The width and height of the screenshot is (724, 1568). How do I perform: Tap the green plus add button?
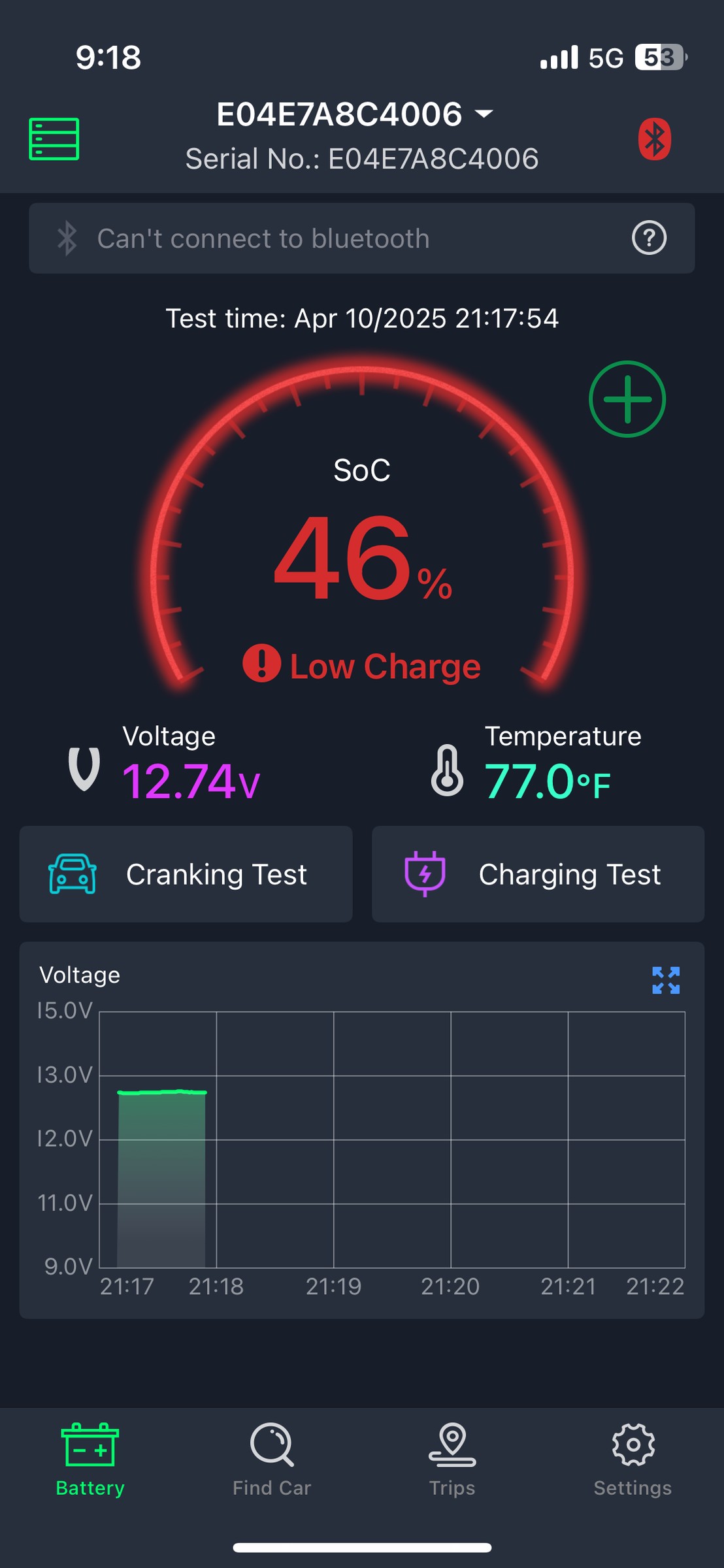pyautogui.click(x=627, y=399)
